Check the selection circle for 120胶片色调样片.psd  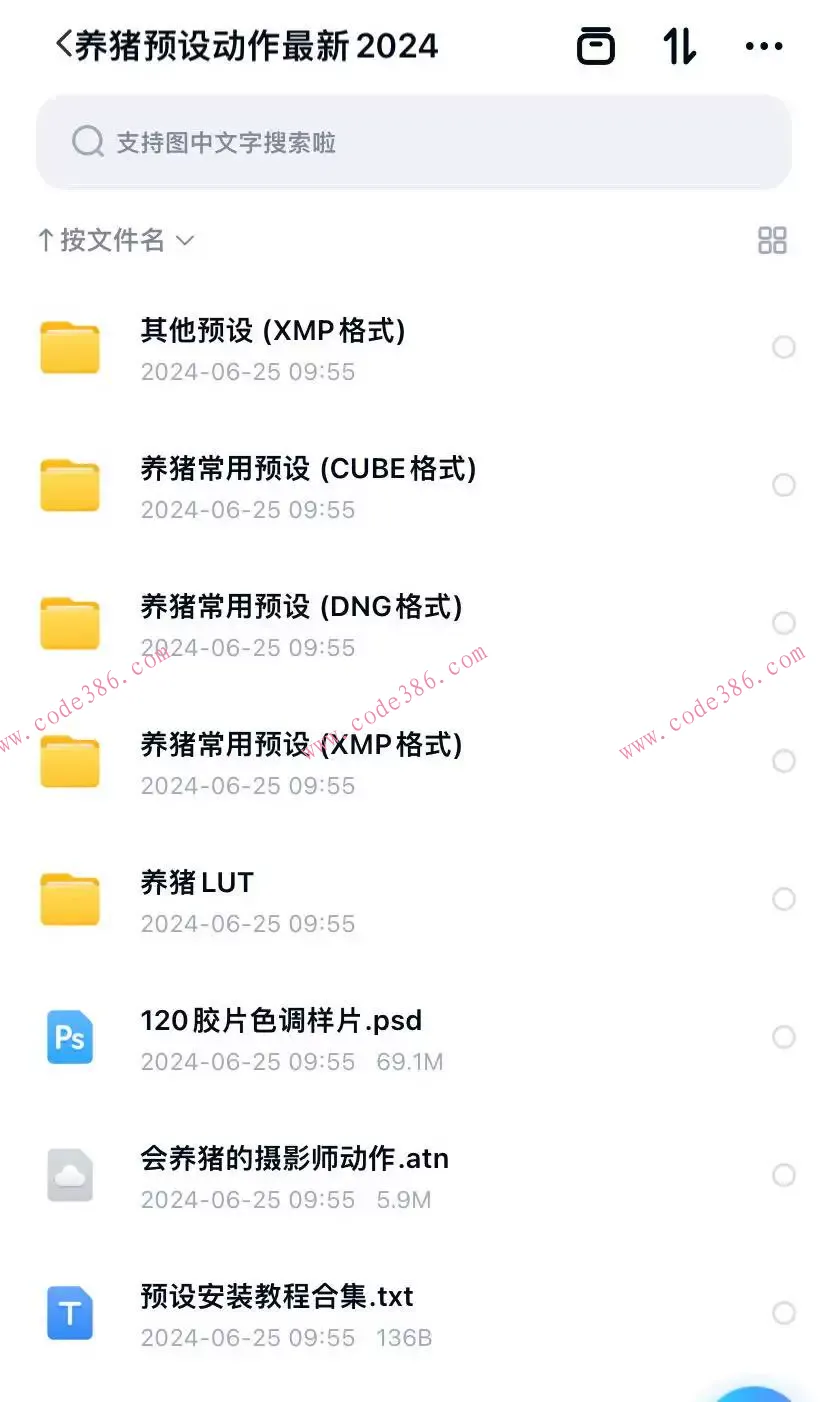(x=784, y=1037)
